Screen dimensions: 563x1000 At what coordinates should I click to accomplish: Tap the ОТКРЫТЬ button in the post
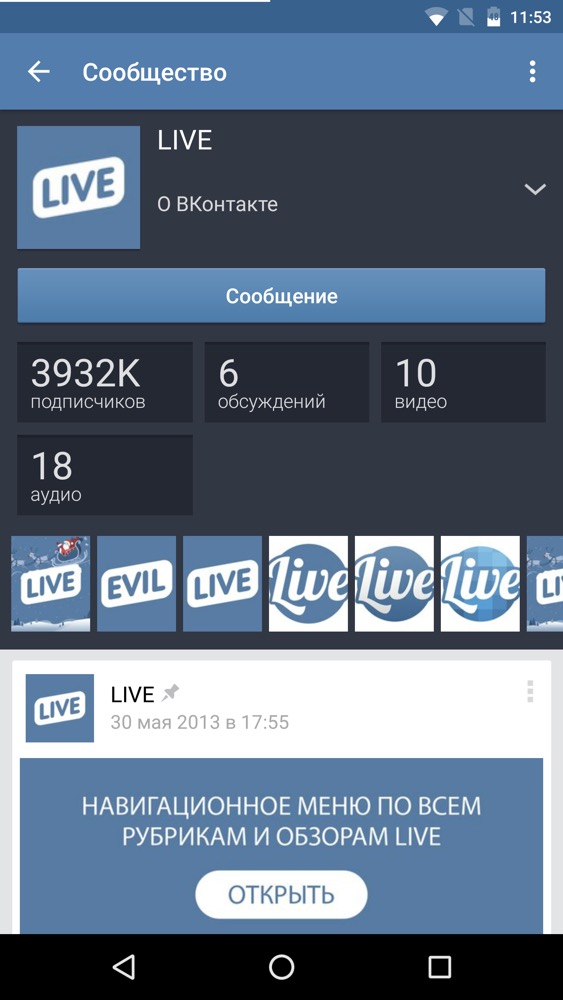point(281,895)
